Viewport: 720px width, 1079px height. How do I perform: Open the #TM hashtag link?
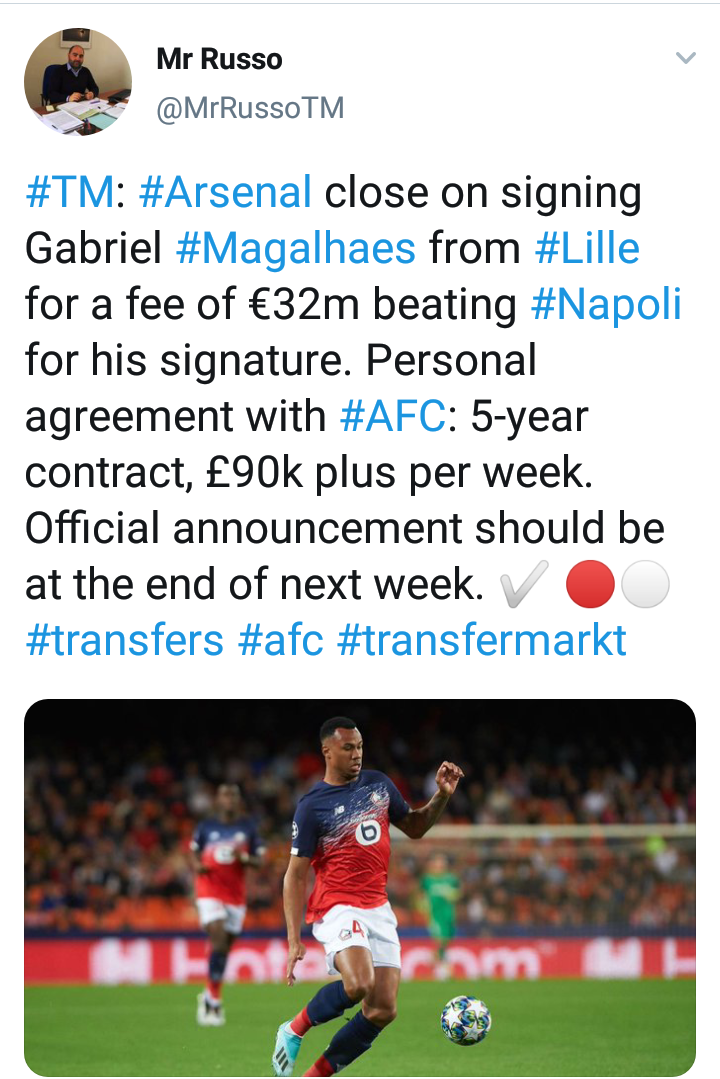click(x=69, y=192)
